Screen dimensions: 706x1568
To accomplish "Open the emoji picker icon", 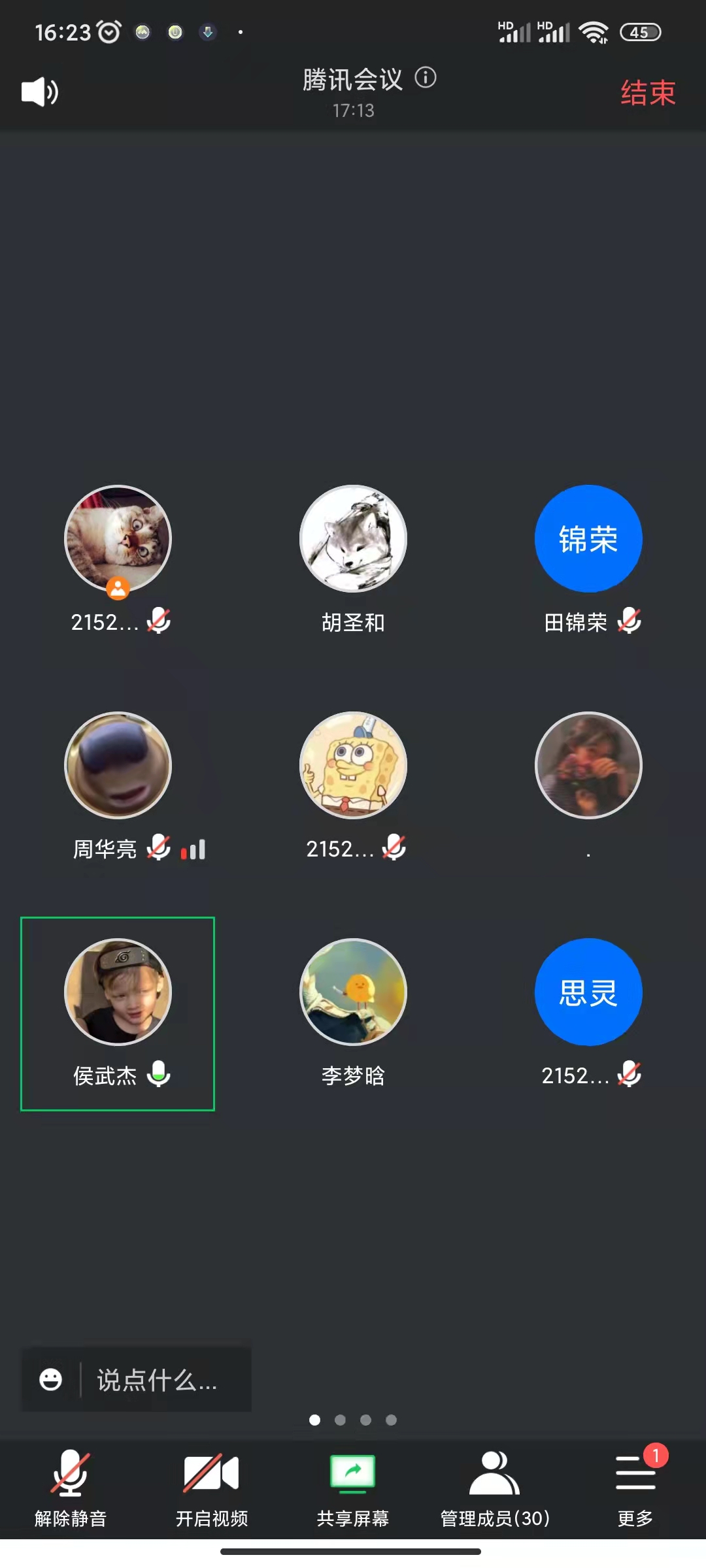I will coord(51,1379).
